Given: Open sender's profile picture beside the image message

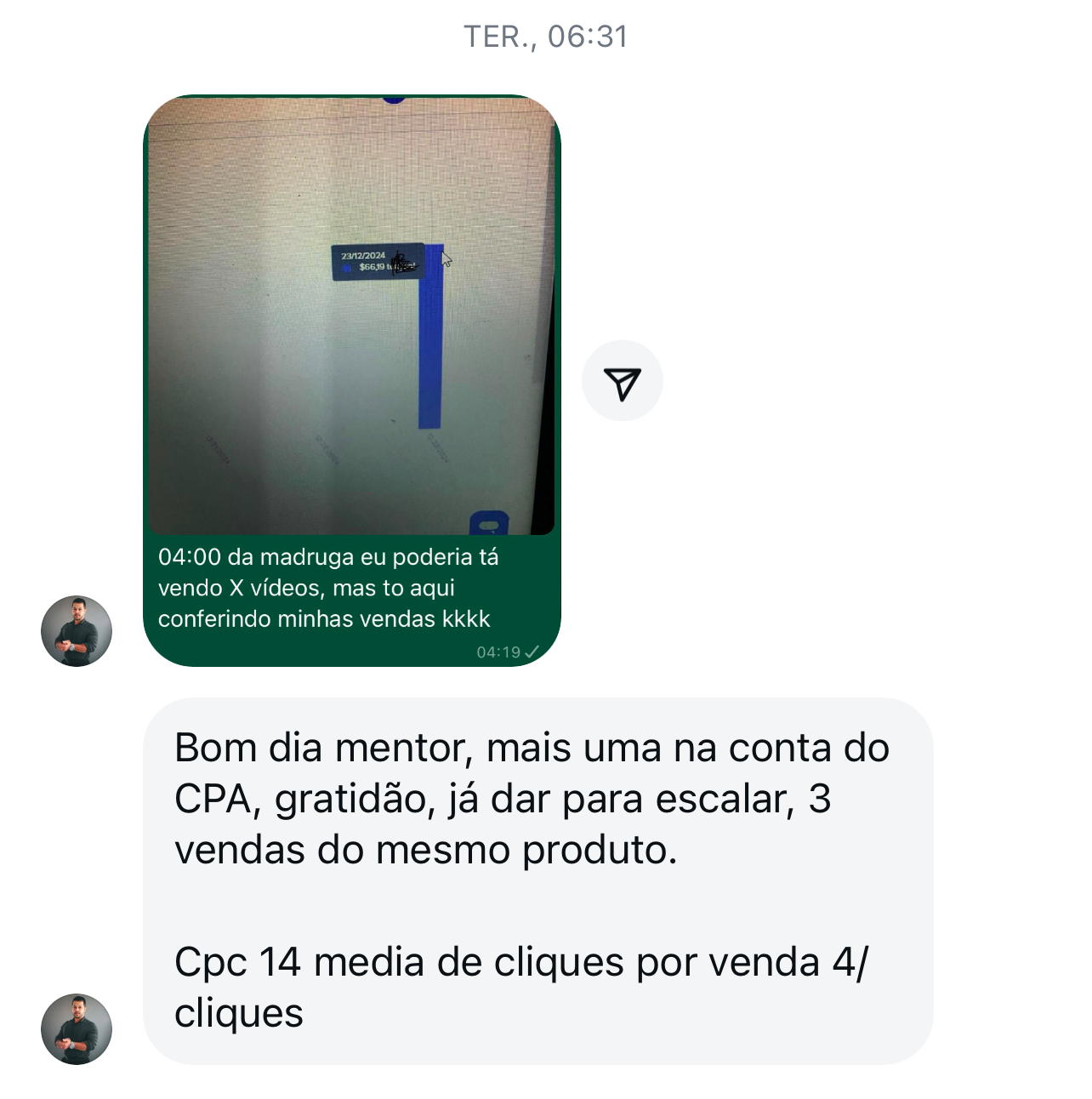Looking at the screenshot, I should pyautogui.click(x=77, y=630).
